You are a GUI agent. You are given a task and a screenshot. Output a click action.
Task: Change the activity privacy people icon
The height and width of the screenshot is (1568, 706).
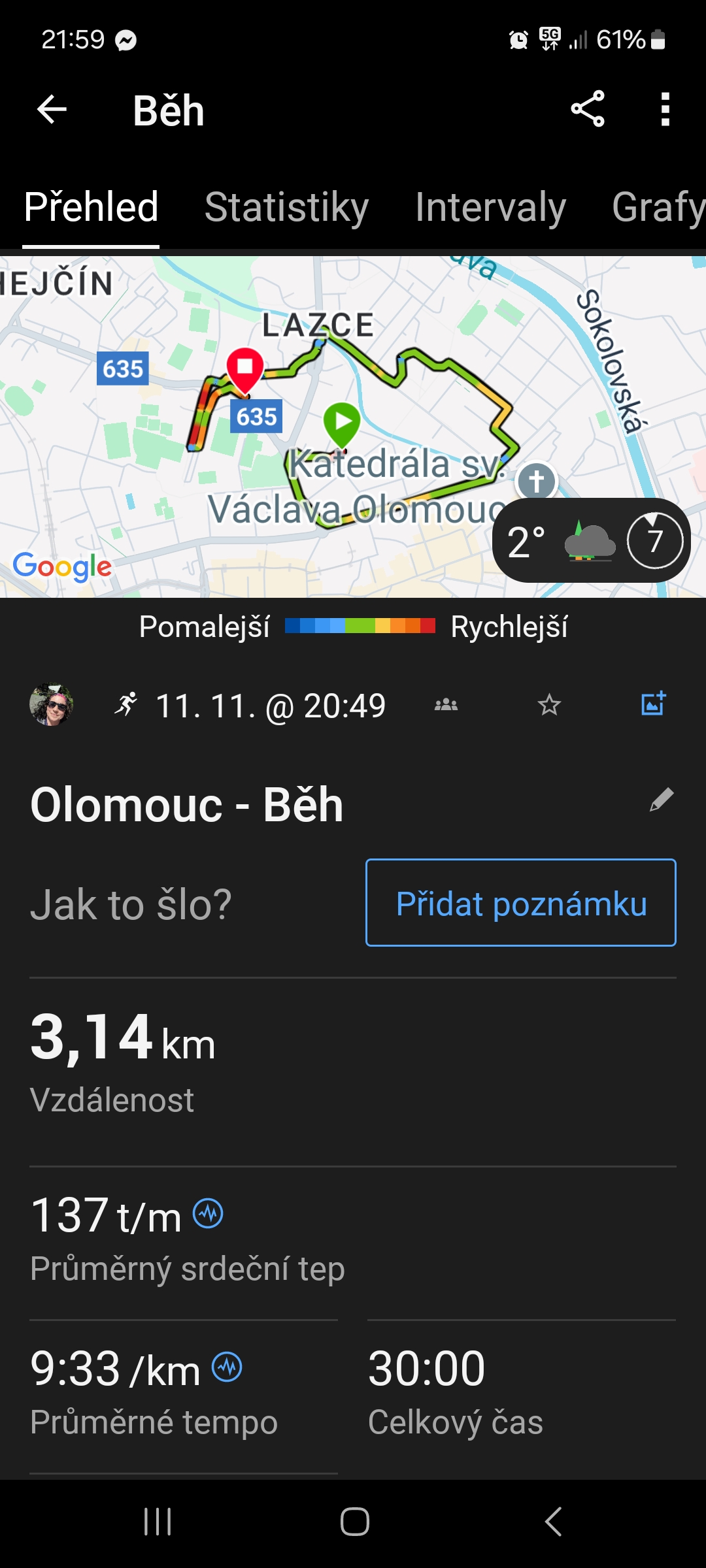pos(446,705)
